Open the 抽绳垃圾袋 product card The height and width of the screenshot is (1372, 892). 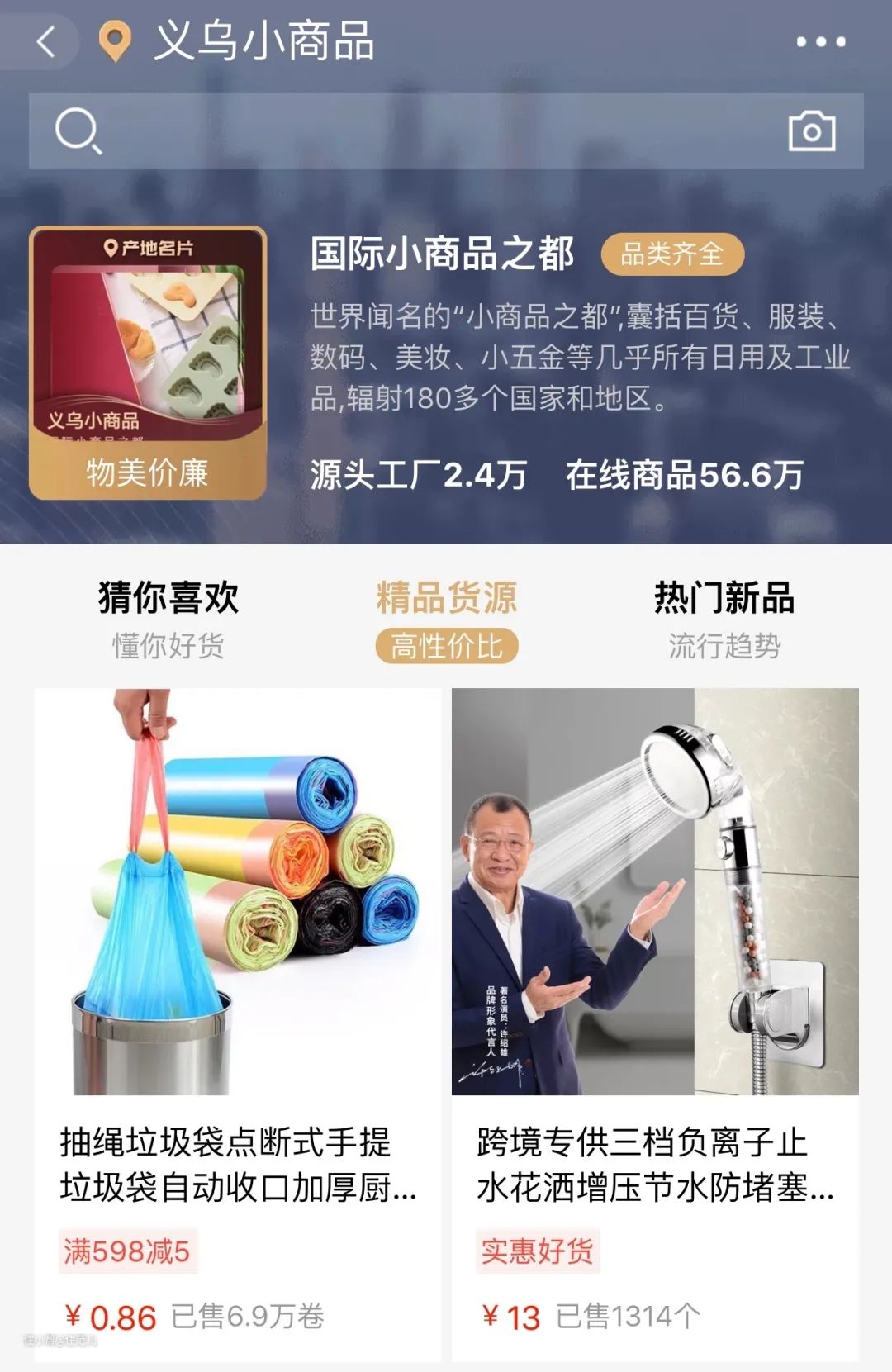click(x=238, y=1023)
